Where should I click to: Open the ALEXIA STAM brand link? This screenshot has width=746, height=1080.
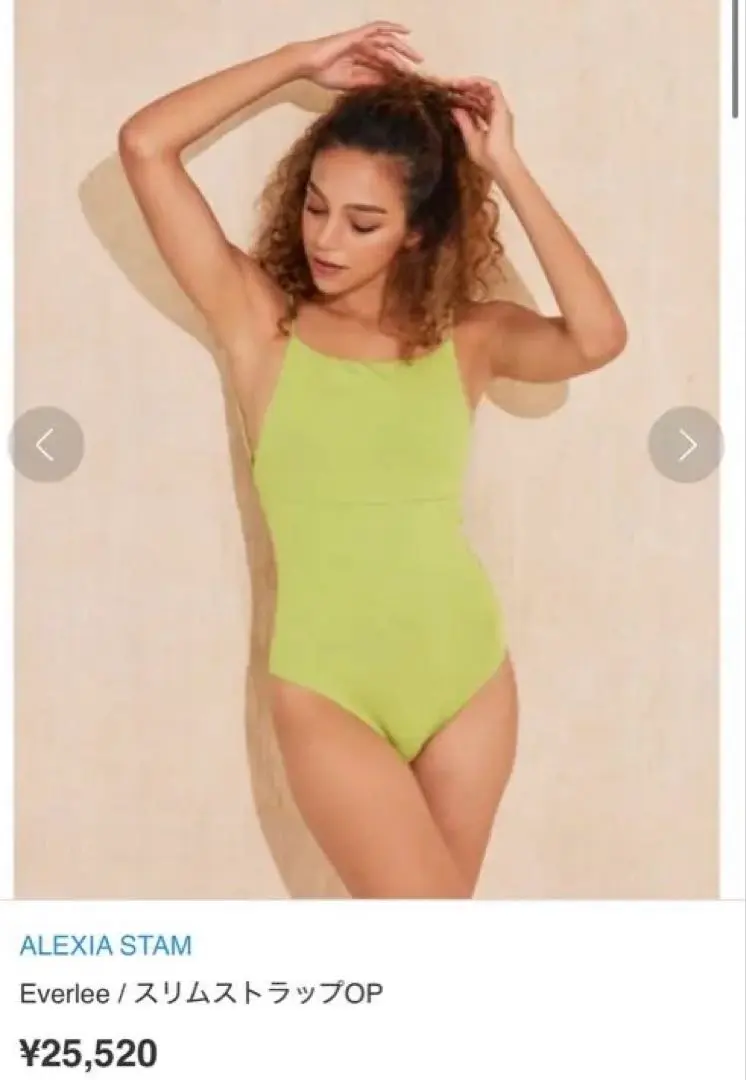(105, 944)
